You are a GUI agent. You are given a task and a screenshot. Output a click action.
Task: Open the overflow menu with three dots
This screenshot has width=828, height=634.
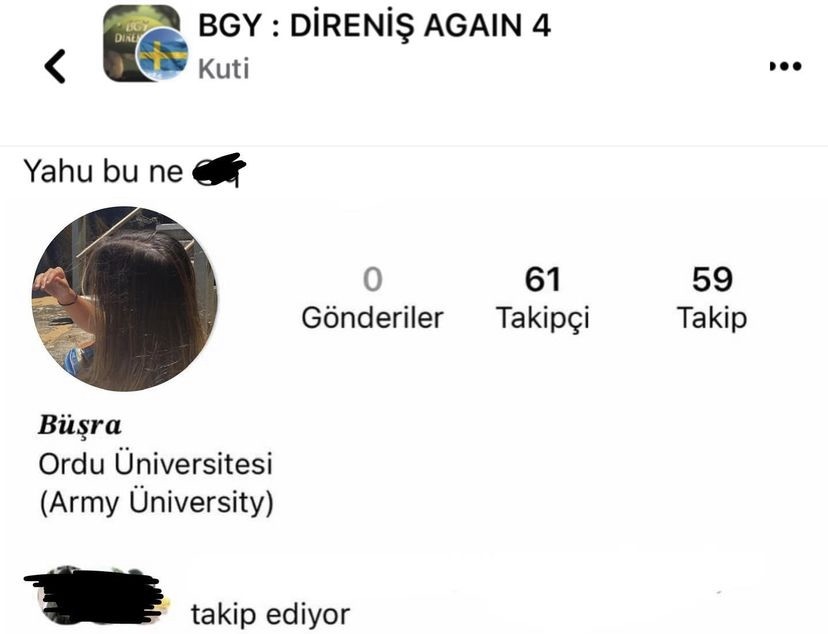pos(785,67)
